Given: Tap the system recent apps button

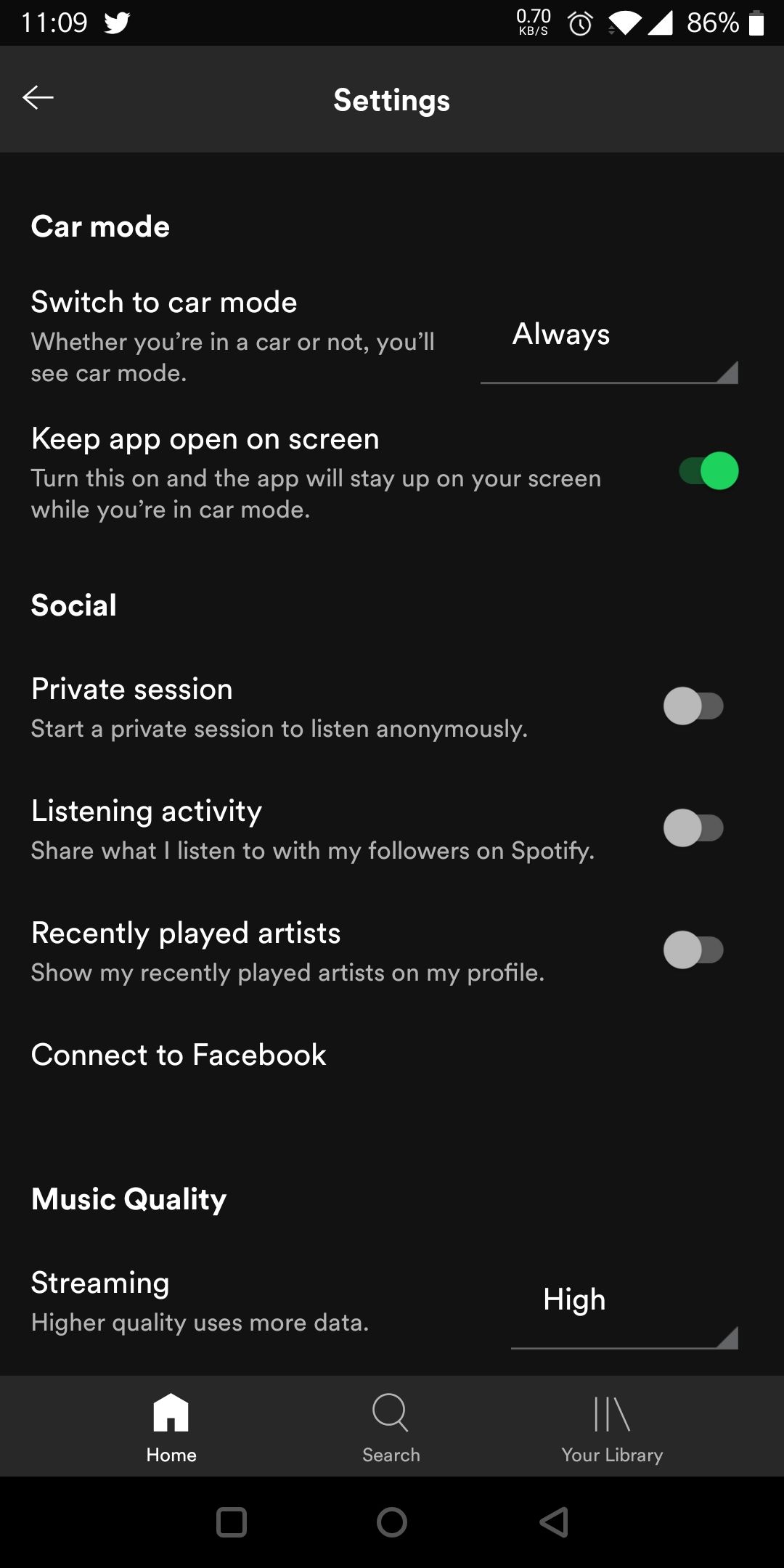Looking at the screenshot, I should tap(232, 1522).
